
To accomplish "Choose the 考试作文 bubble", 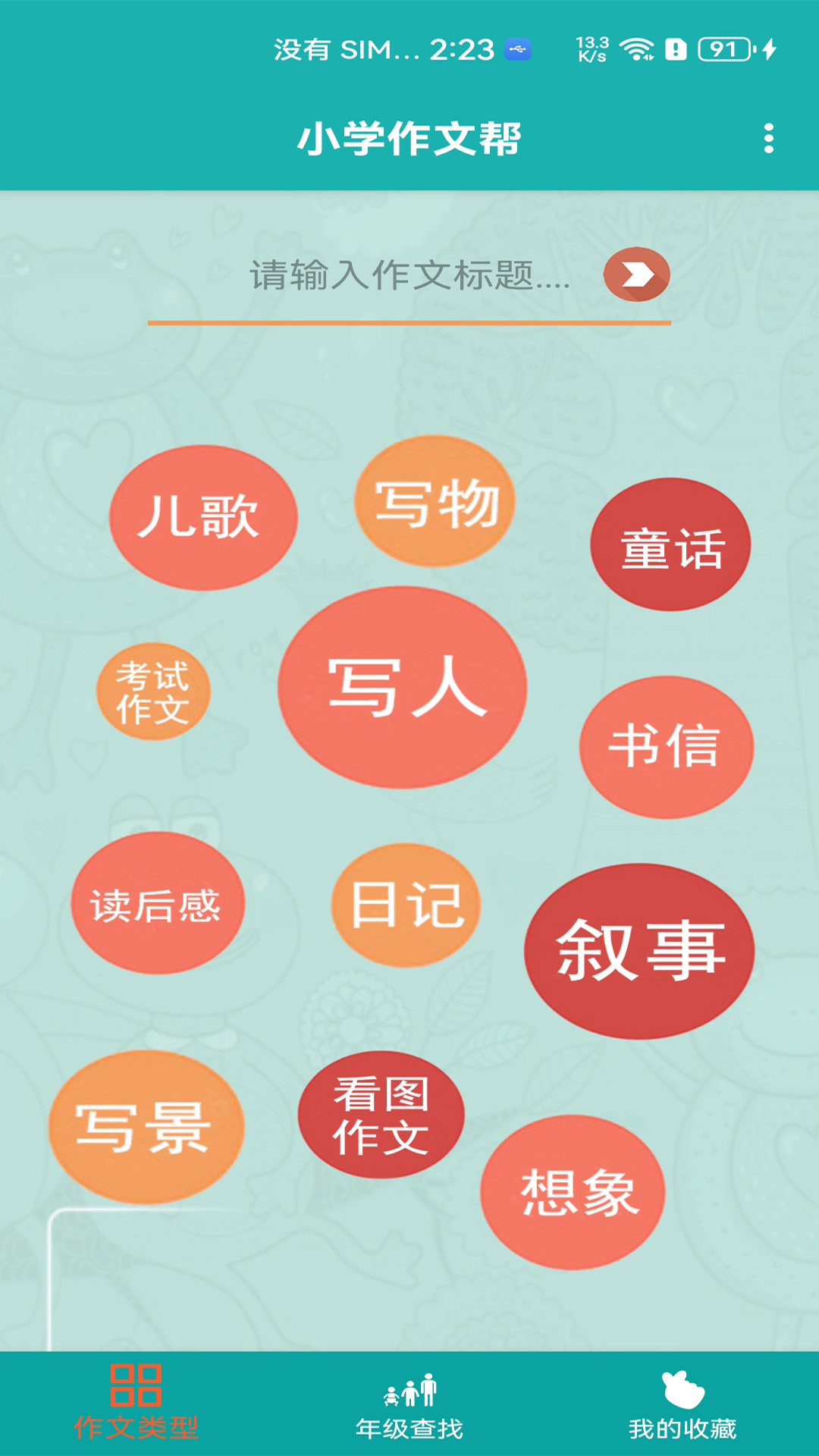I will [153, 692].
